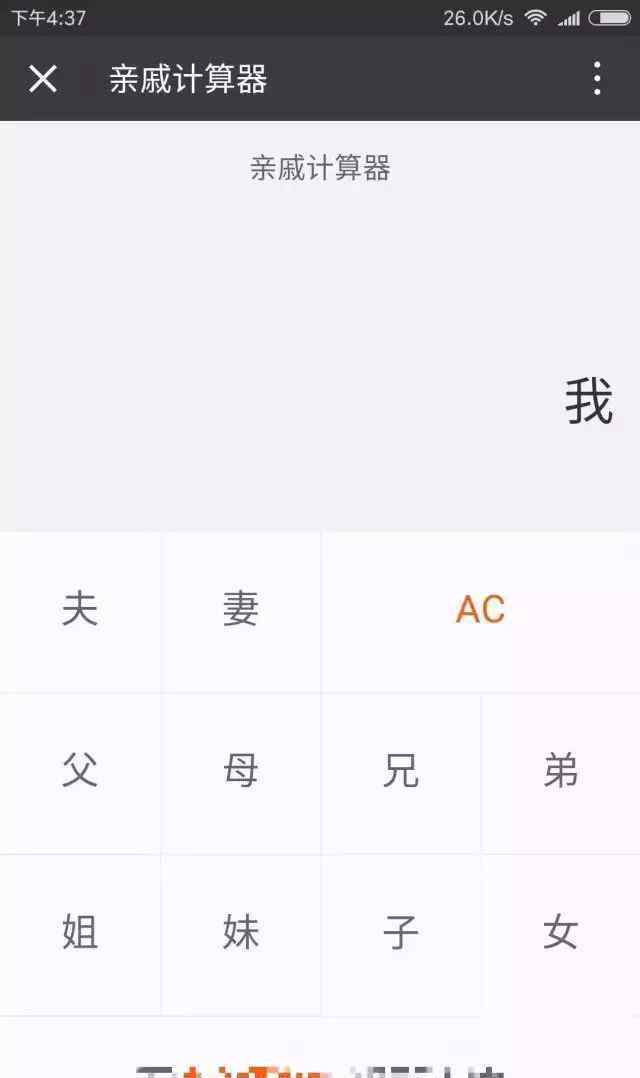Tap the 母 key

pyautogui.click(x=240, y=771)
